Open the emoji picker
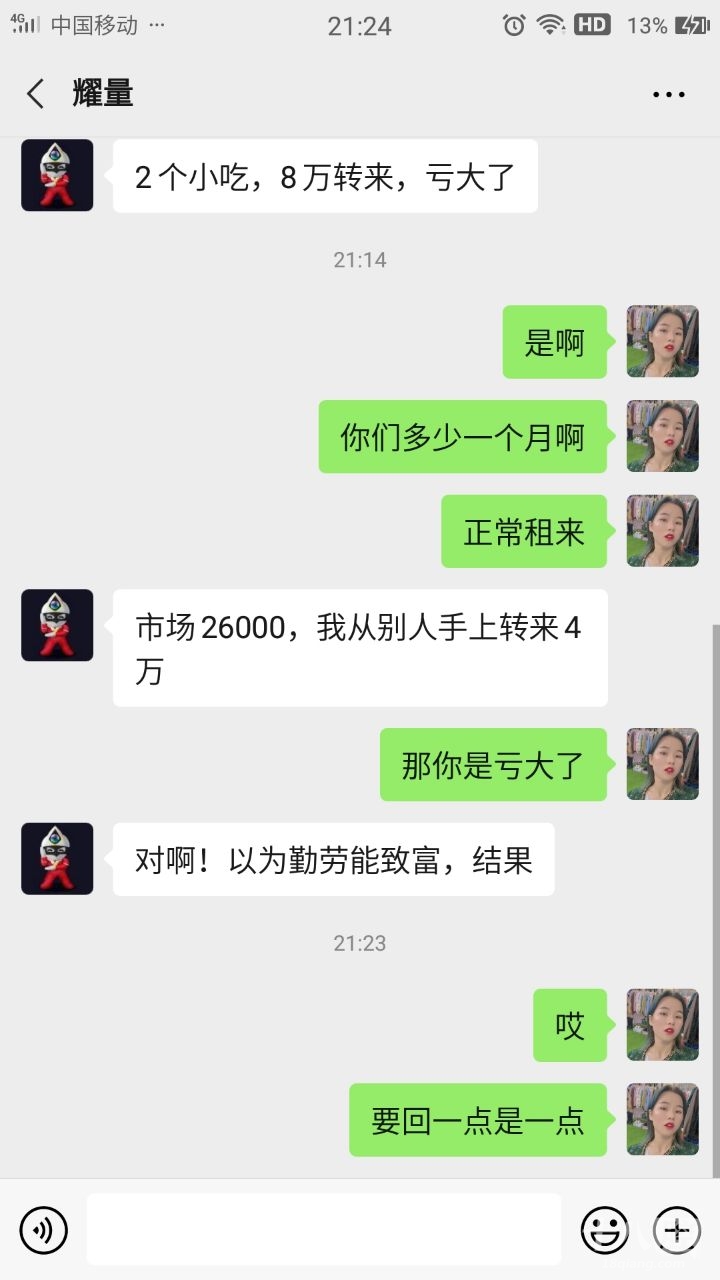The width and height of the screenshot is (720, 1280). pyautogui.click(x=605, y=1229)
